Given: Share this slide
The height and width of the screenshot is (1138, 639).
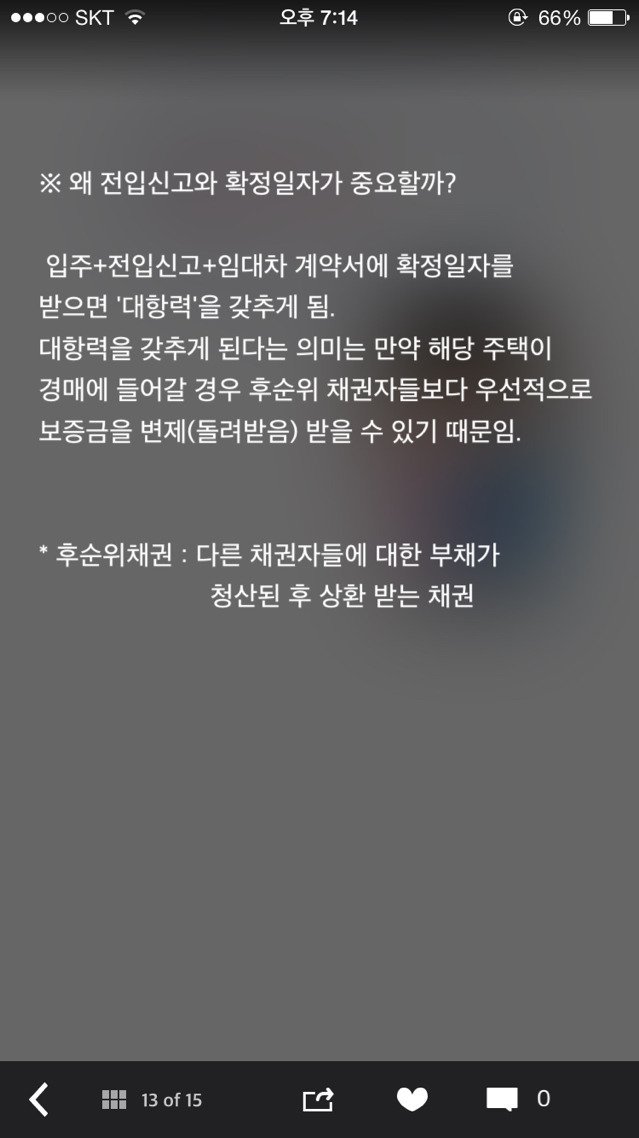Looking at the screenshot, I should [x=317, y=1099].
